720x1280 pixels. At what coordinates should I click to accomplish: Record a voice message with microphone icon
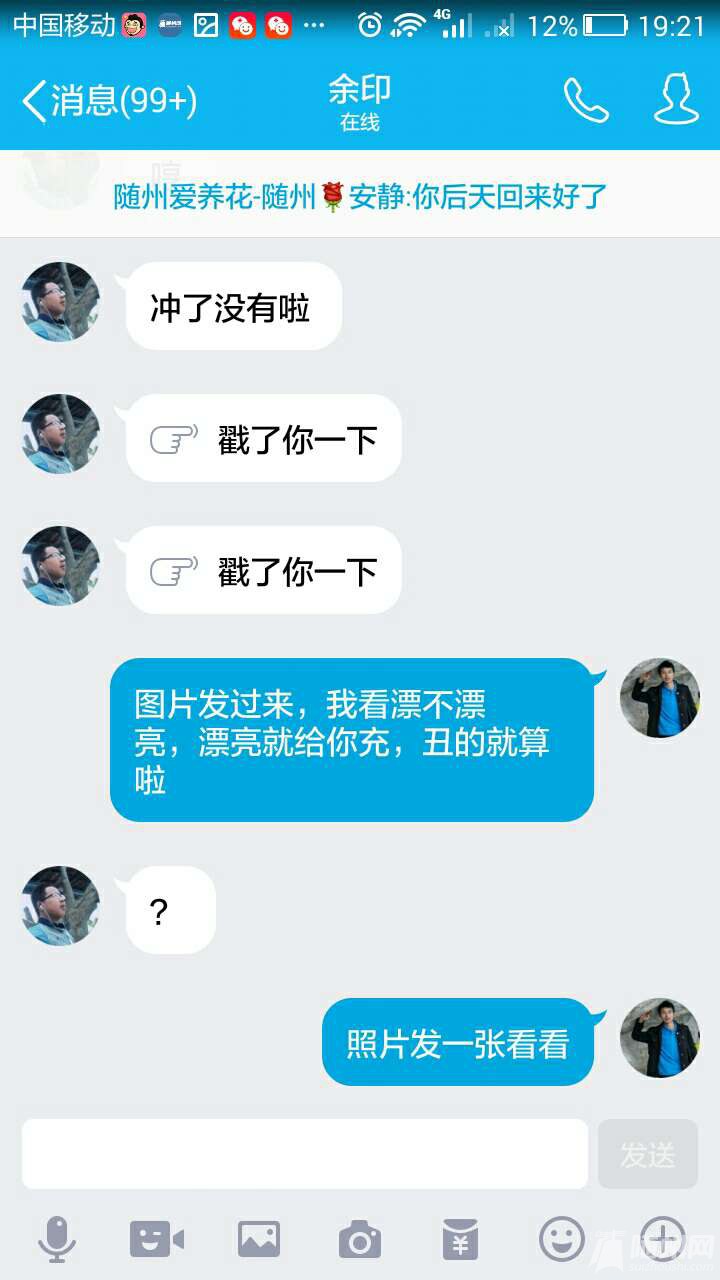pos(56,1240)
